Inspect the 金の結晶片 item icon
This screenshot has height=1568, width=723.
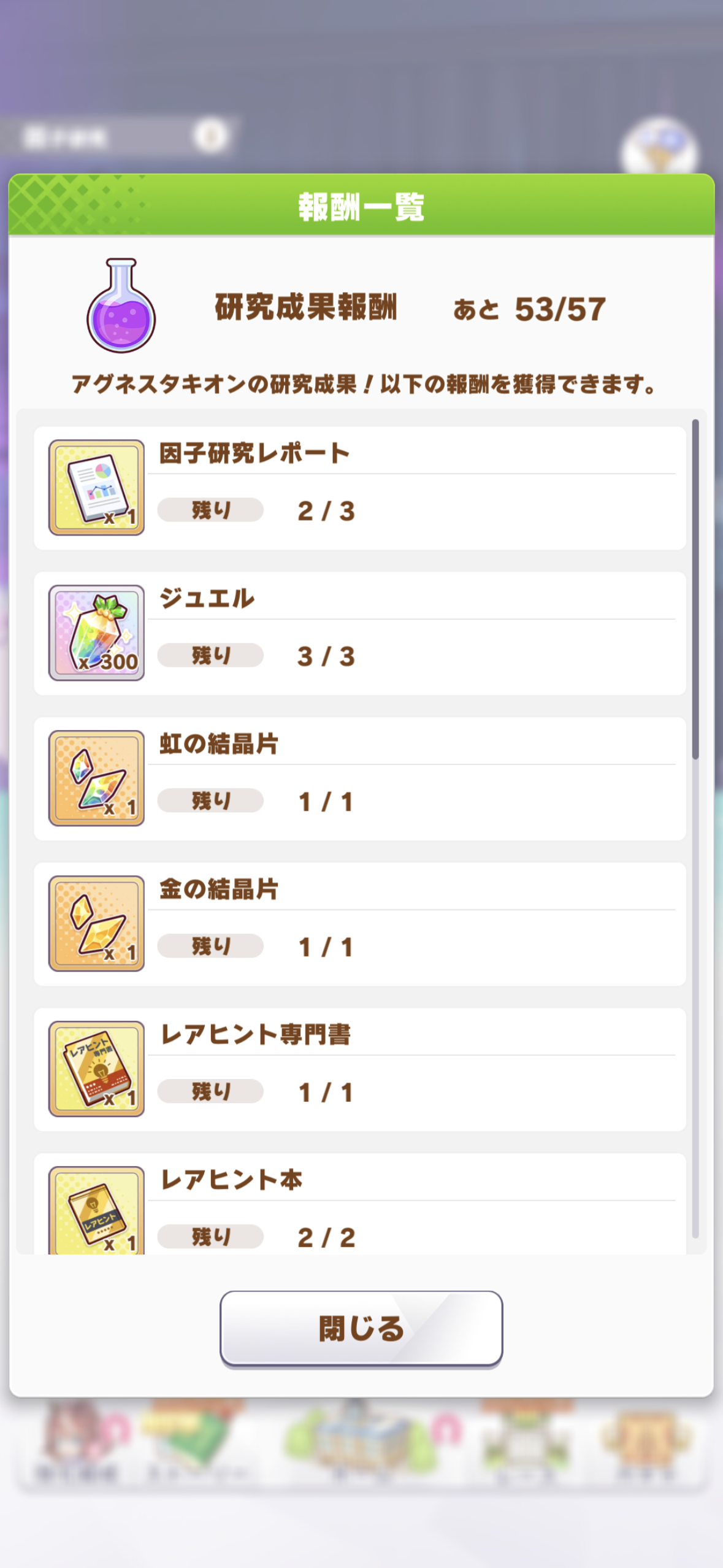point(96,923)
